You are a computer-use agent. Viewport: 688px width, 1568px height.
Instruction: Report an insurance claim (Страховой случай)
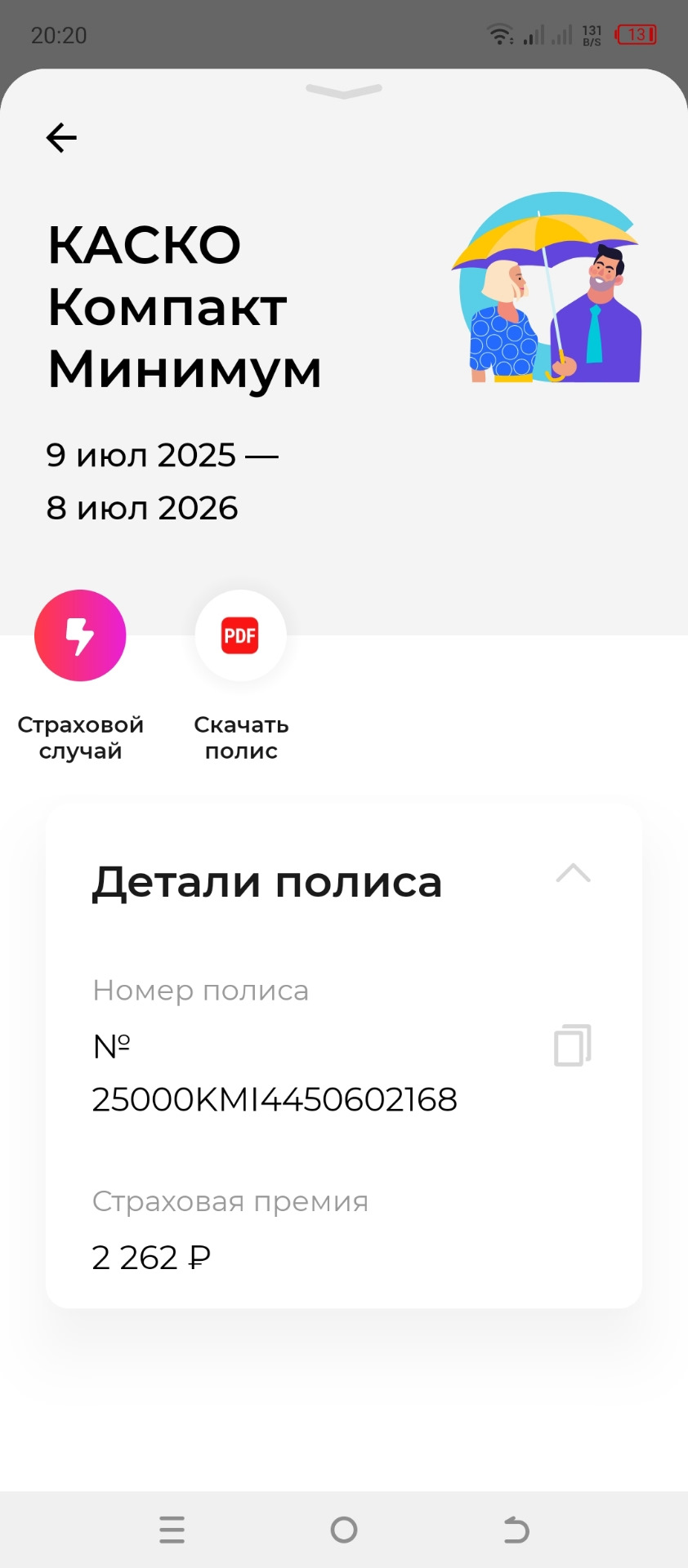click(x=80, y=636)
